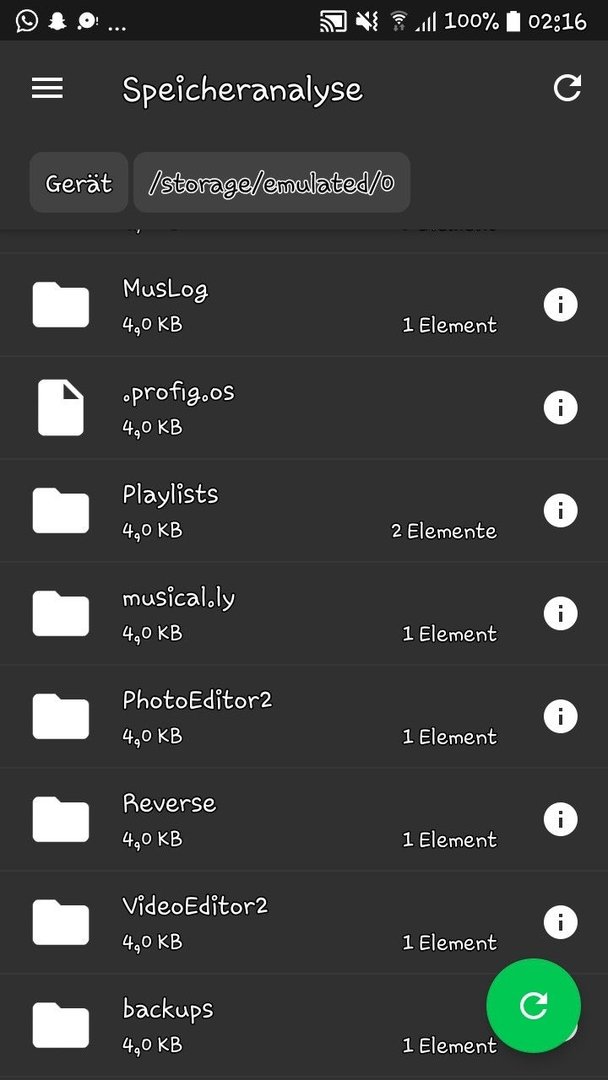Image resolution: width=608 pixels, height=1080 pixels.
Task: Tap the green floating refresh button
Action: pos(534,1006)
